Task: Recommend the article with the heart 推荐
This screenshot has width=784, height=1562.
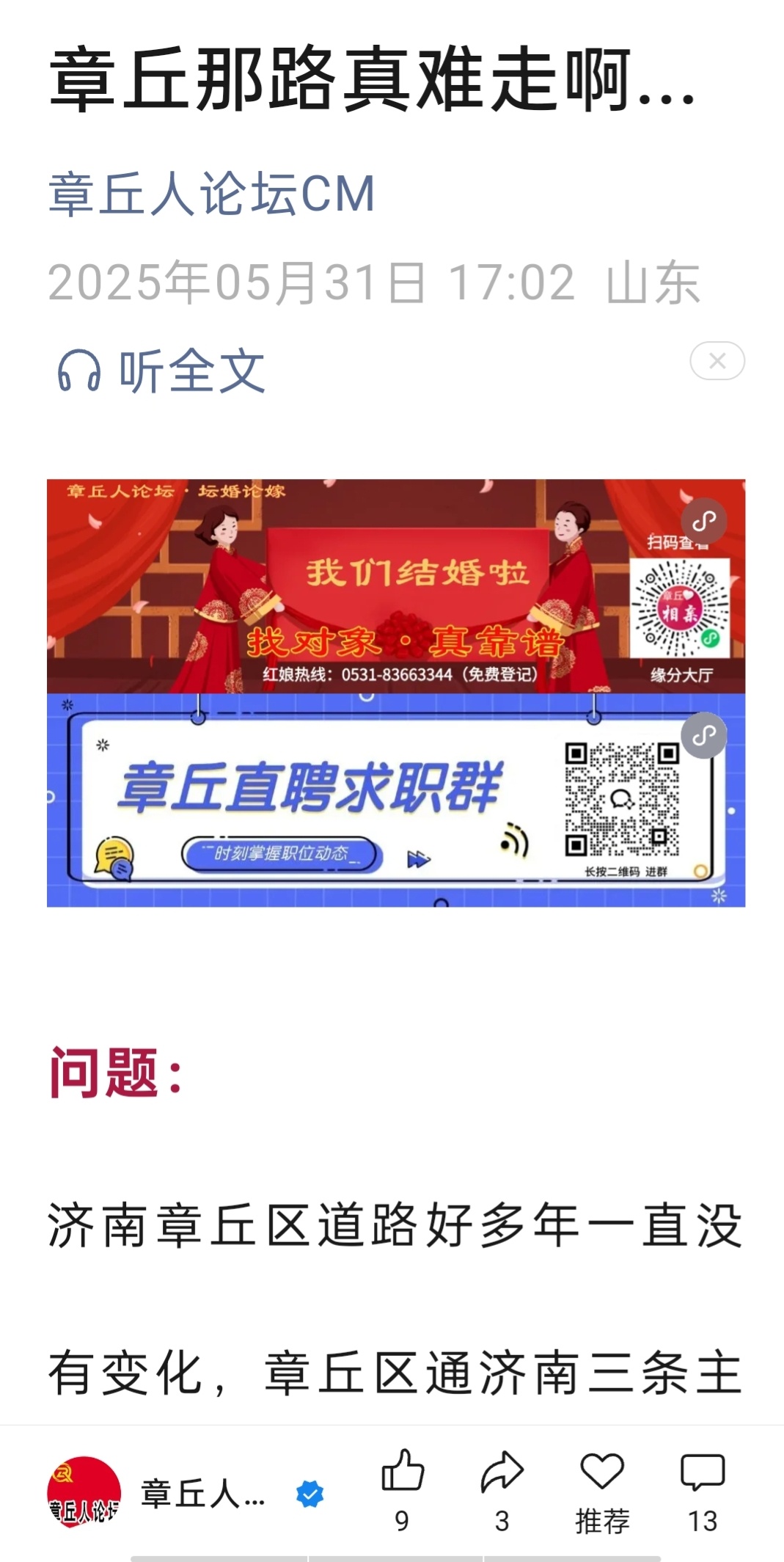Action: [602, 1488]
